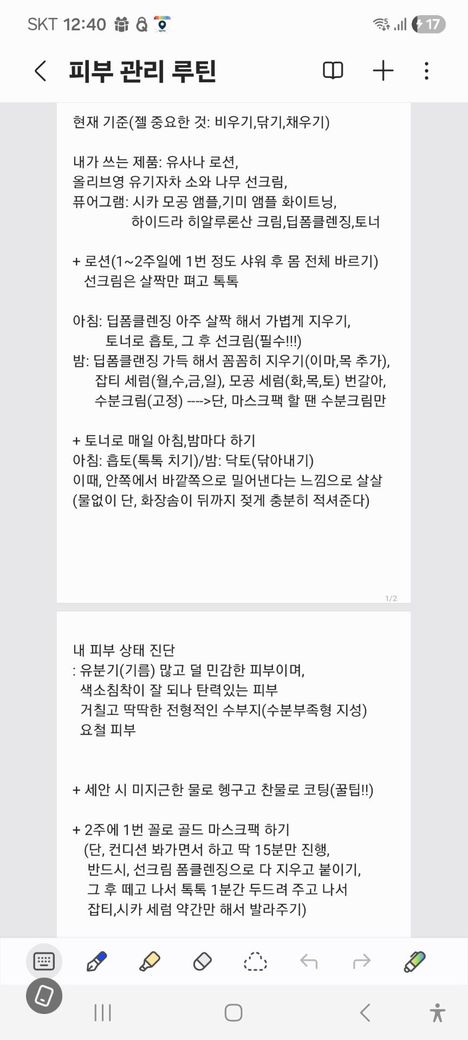Undo the last edit
Viewport: 468px width, 1040px height.
[x=308, y=961]
